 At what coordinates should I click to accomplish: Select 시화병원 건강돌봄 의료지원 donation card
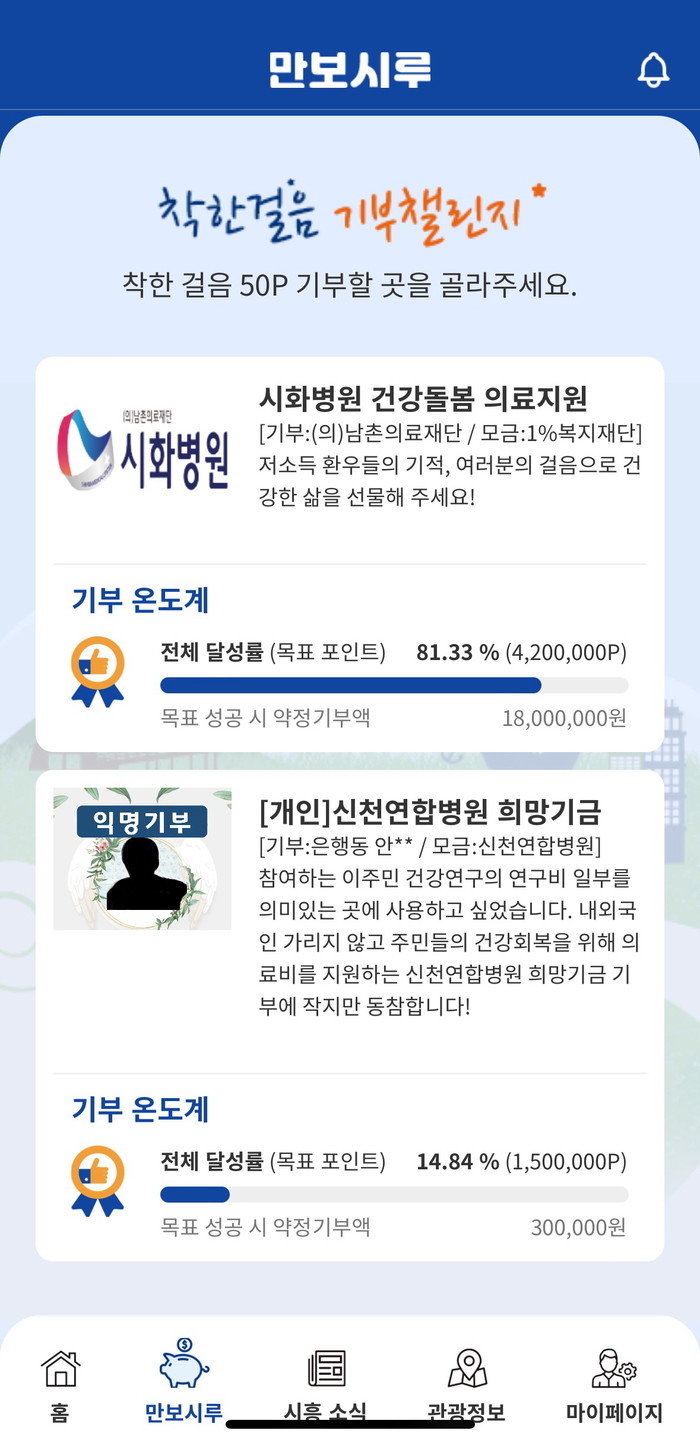pos(422,399)
